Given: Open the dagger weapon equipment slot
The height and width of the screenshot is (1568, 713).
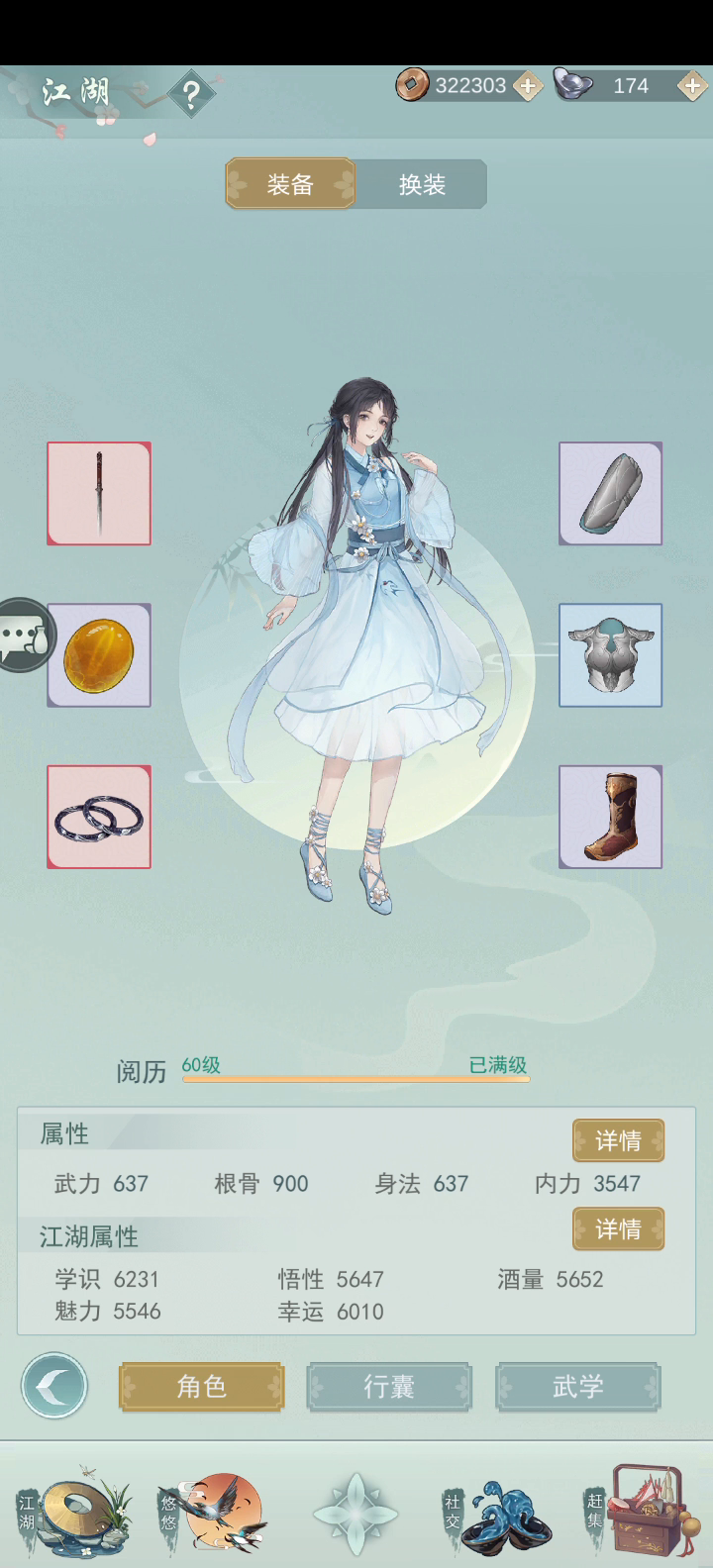Looking at the screenshot, I should click(99, 493).
